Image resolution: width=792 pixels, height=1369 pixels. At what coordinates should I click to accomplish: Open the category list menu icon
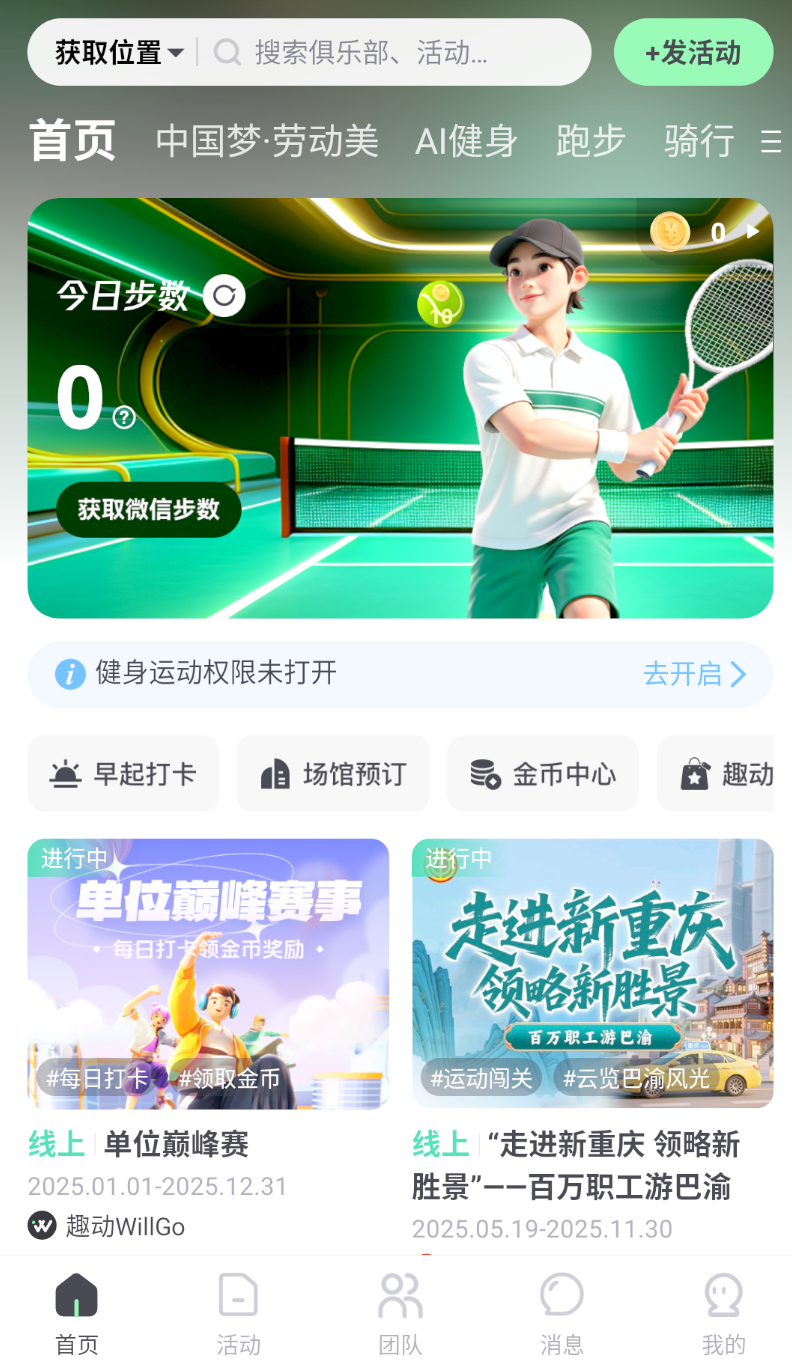click(770, 141)
